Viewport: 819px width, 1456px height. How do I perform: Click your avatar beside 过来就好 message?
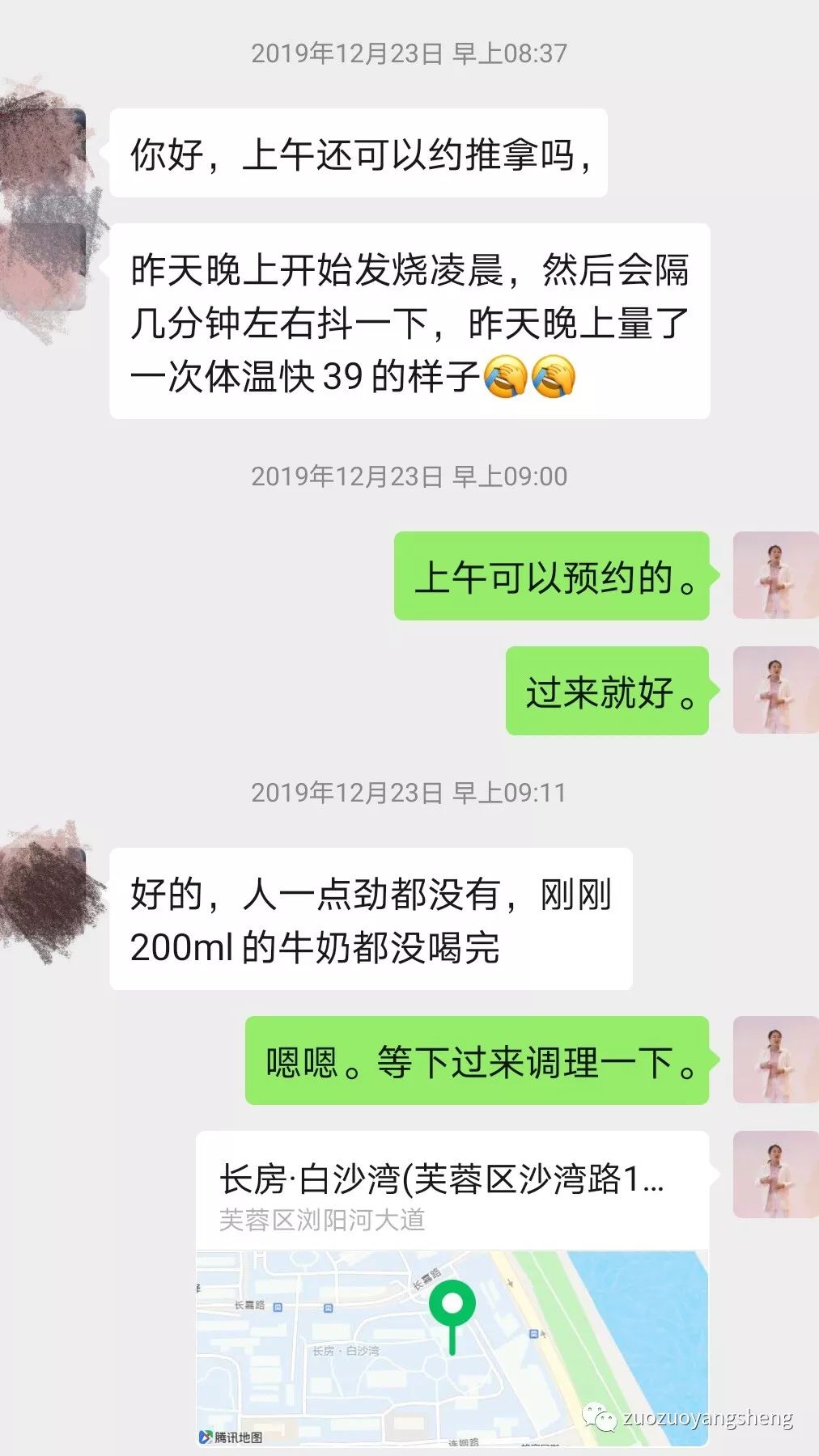(x=774, y=692)
